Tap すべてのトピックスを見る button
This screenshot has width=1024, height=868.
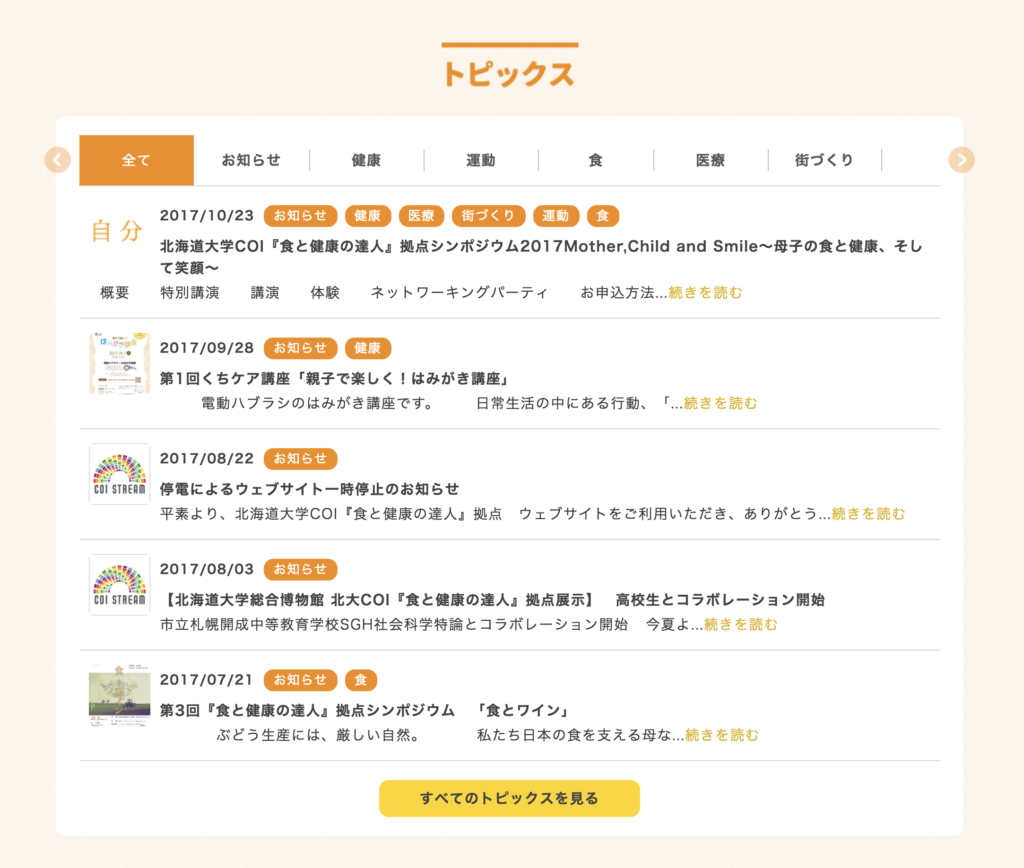tap(509, 798)
